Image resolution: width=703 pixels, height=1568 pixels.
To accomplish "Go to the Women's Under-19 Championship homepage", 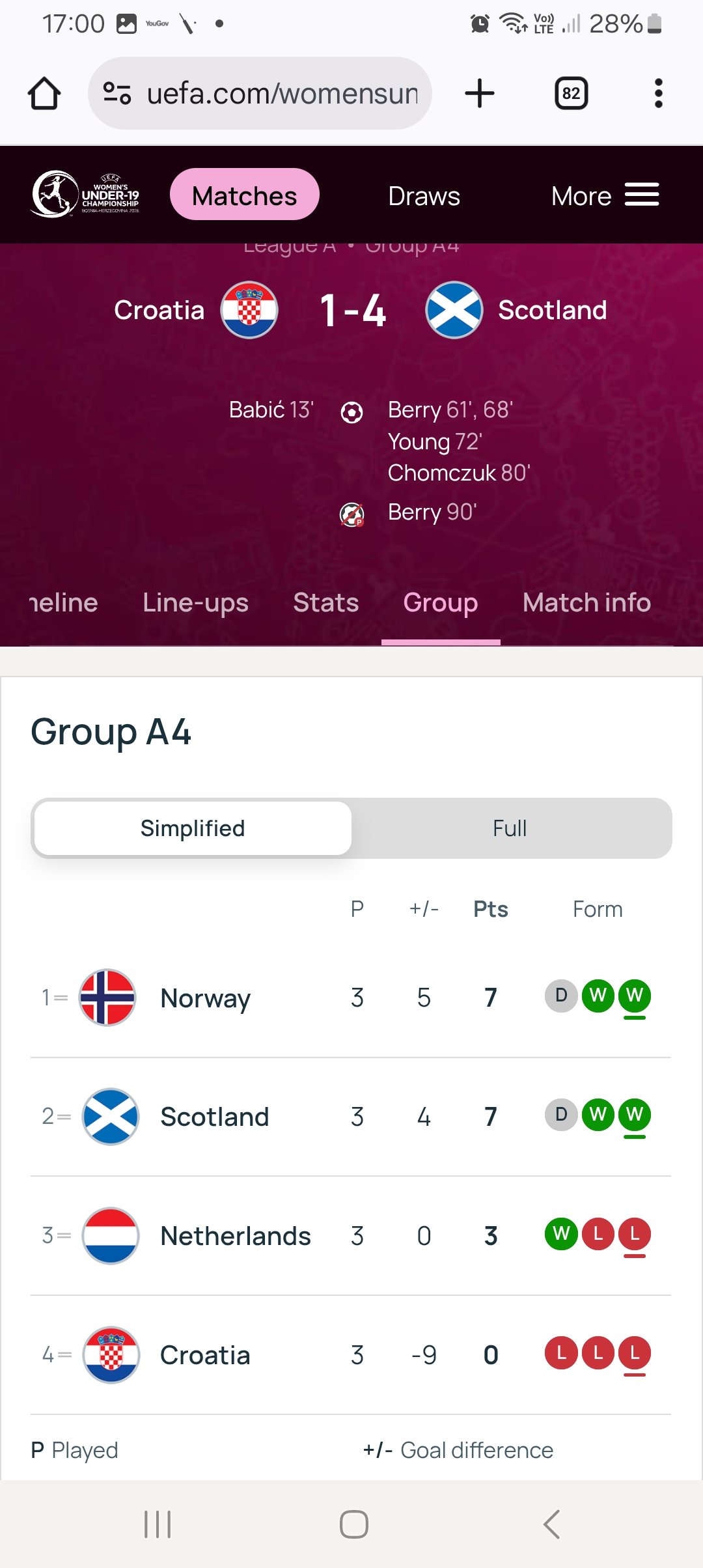I will pos(85,194).
